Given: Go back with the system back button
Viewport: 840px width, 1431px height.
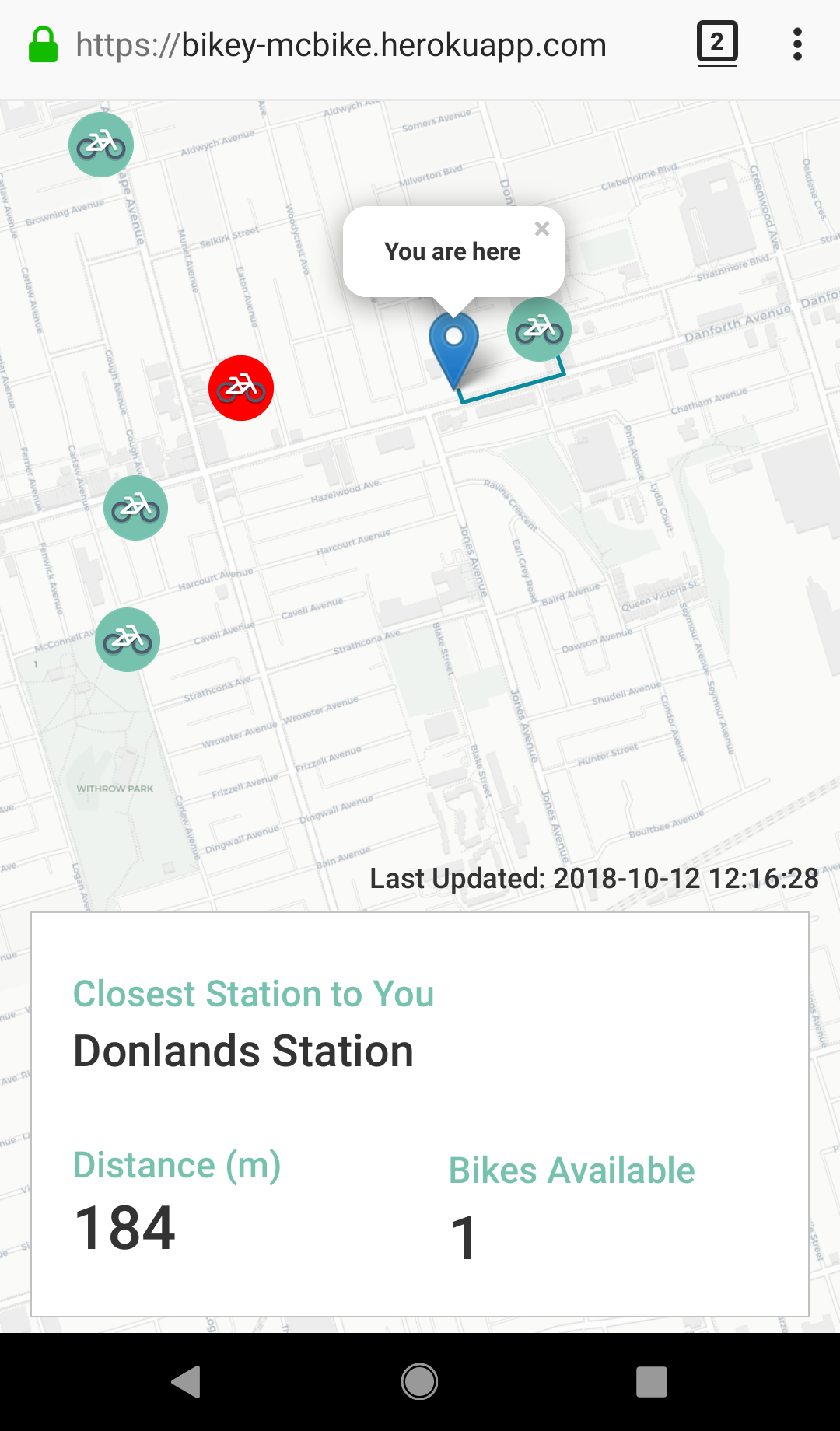Looking at the screenshot, I should (x=187, y=1382).
